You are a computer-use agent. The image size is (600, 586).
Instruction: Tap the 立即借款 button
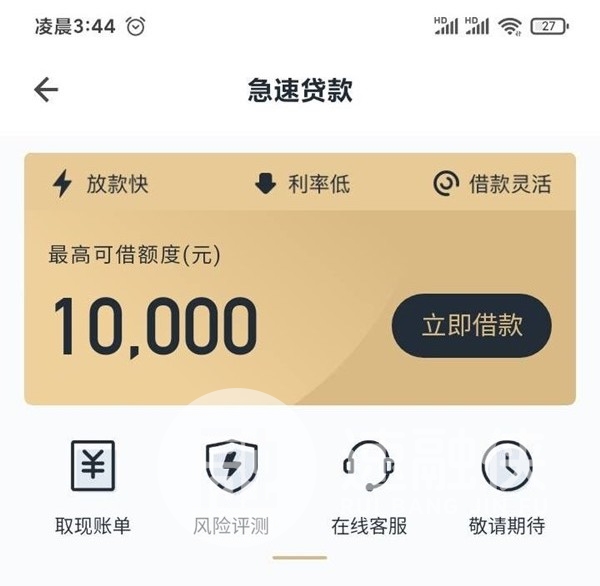471,326
